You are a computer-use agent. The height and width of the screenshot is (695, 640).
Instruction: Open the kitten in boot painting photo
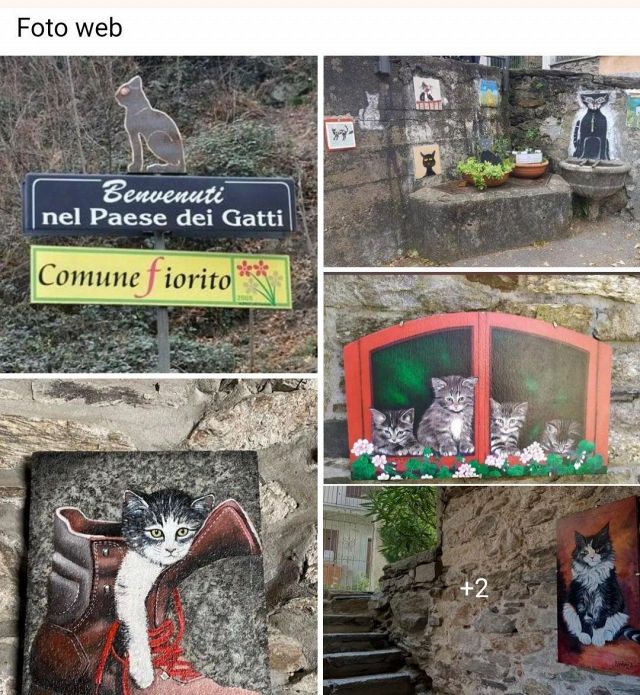[158, 537]
